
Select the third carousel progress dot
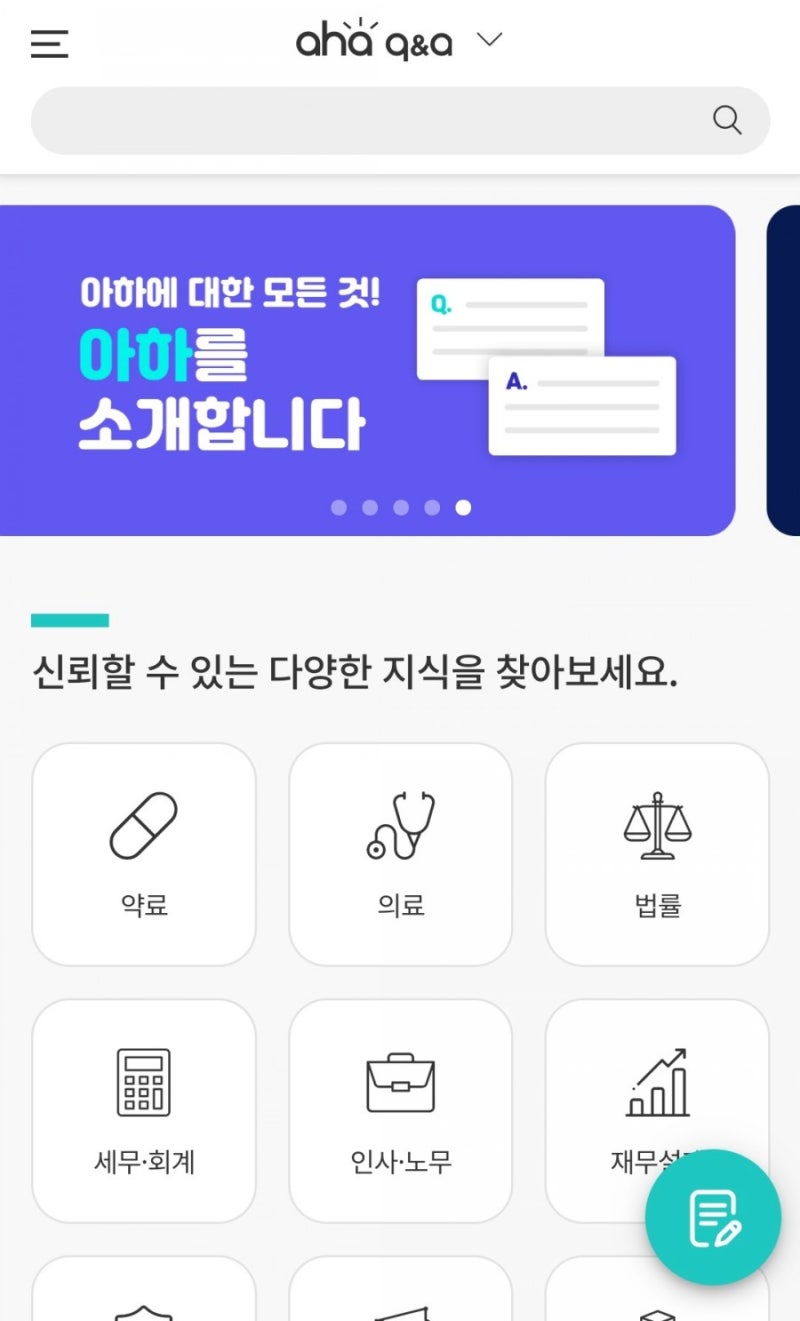pyautogui.click(x=401, y=507)
